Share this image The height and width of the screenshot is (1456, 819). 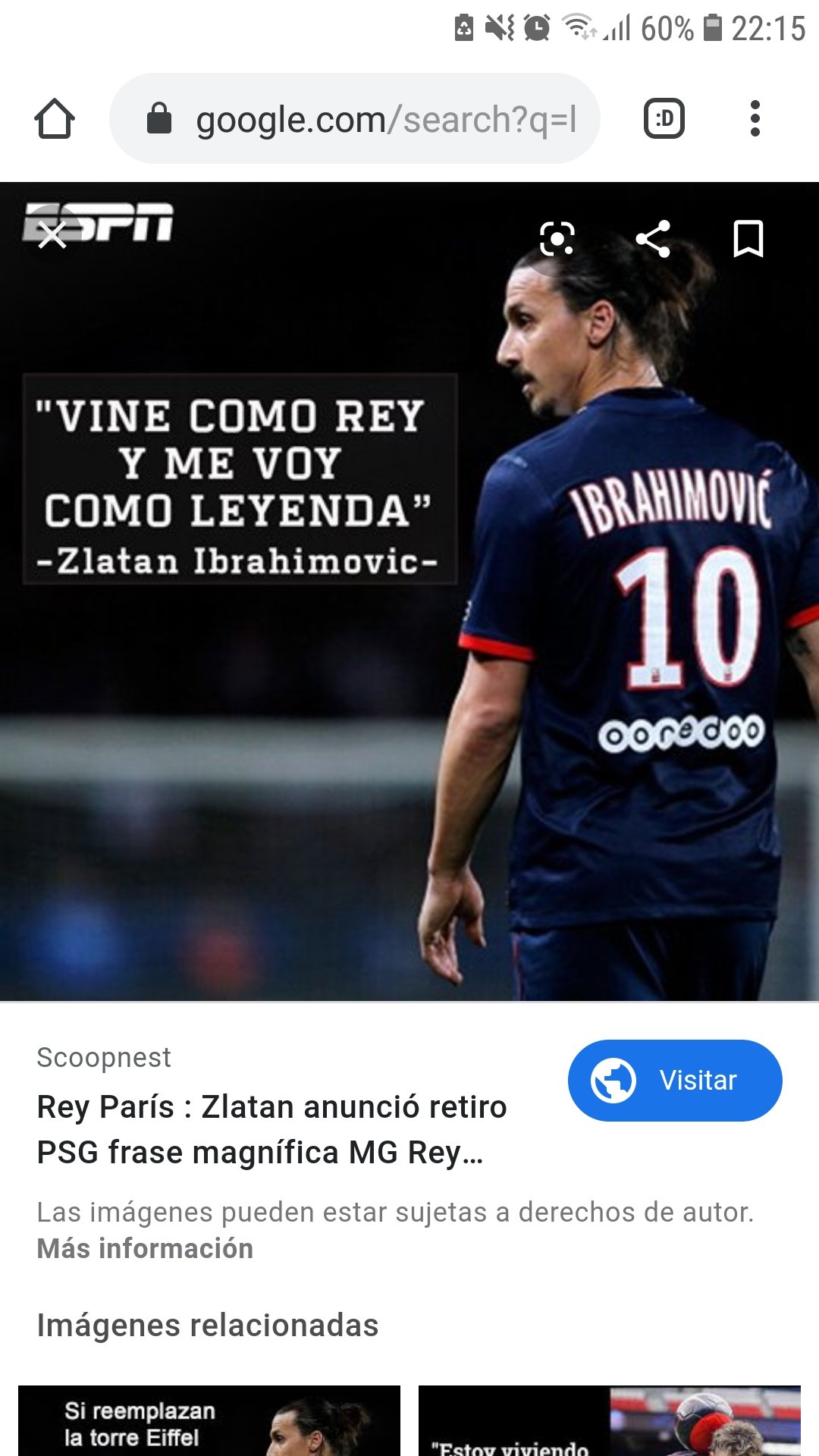653,240
